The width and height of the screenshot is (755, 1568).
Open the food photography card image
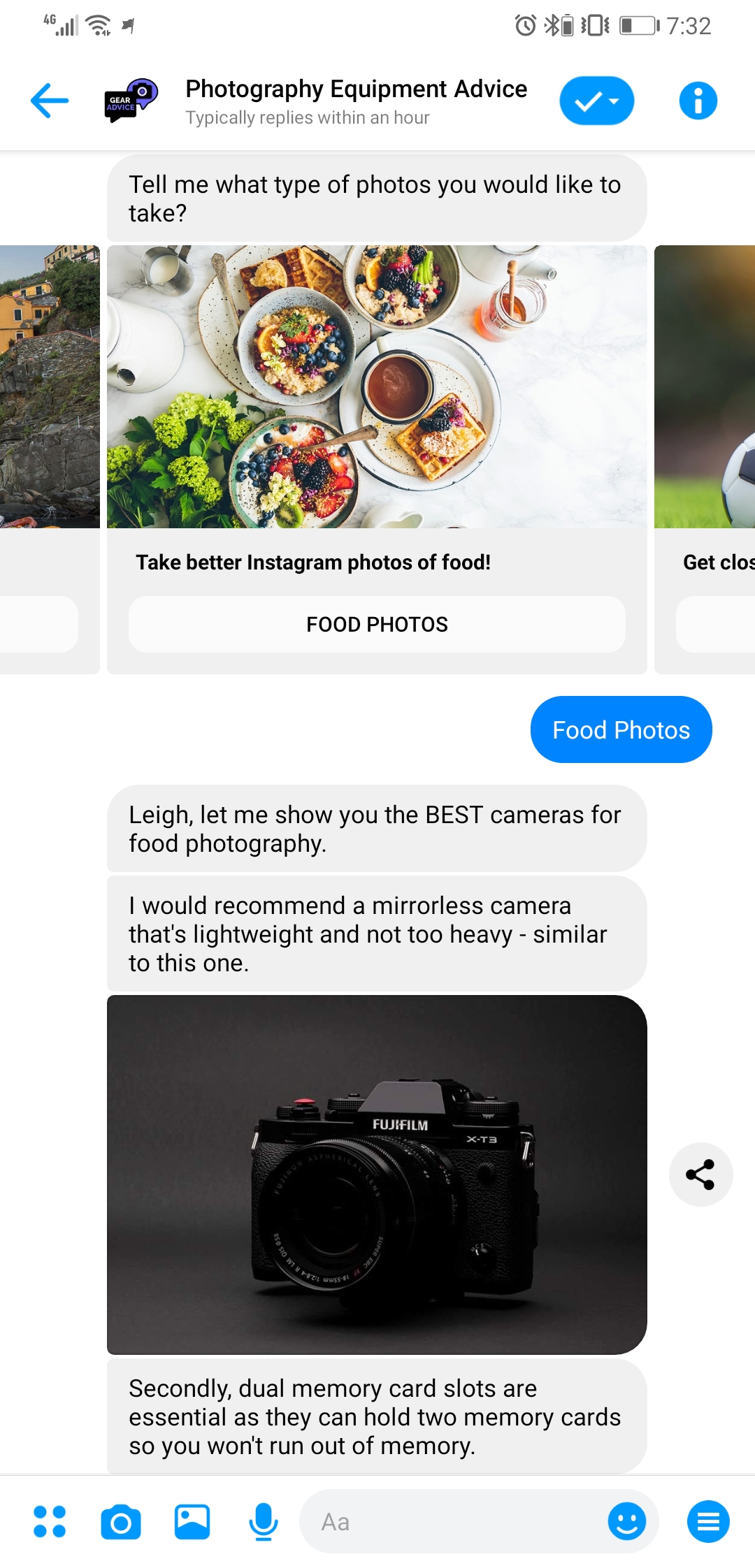click(x=377, y=386)
